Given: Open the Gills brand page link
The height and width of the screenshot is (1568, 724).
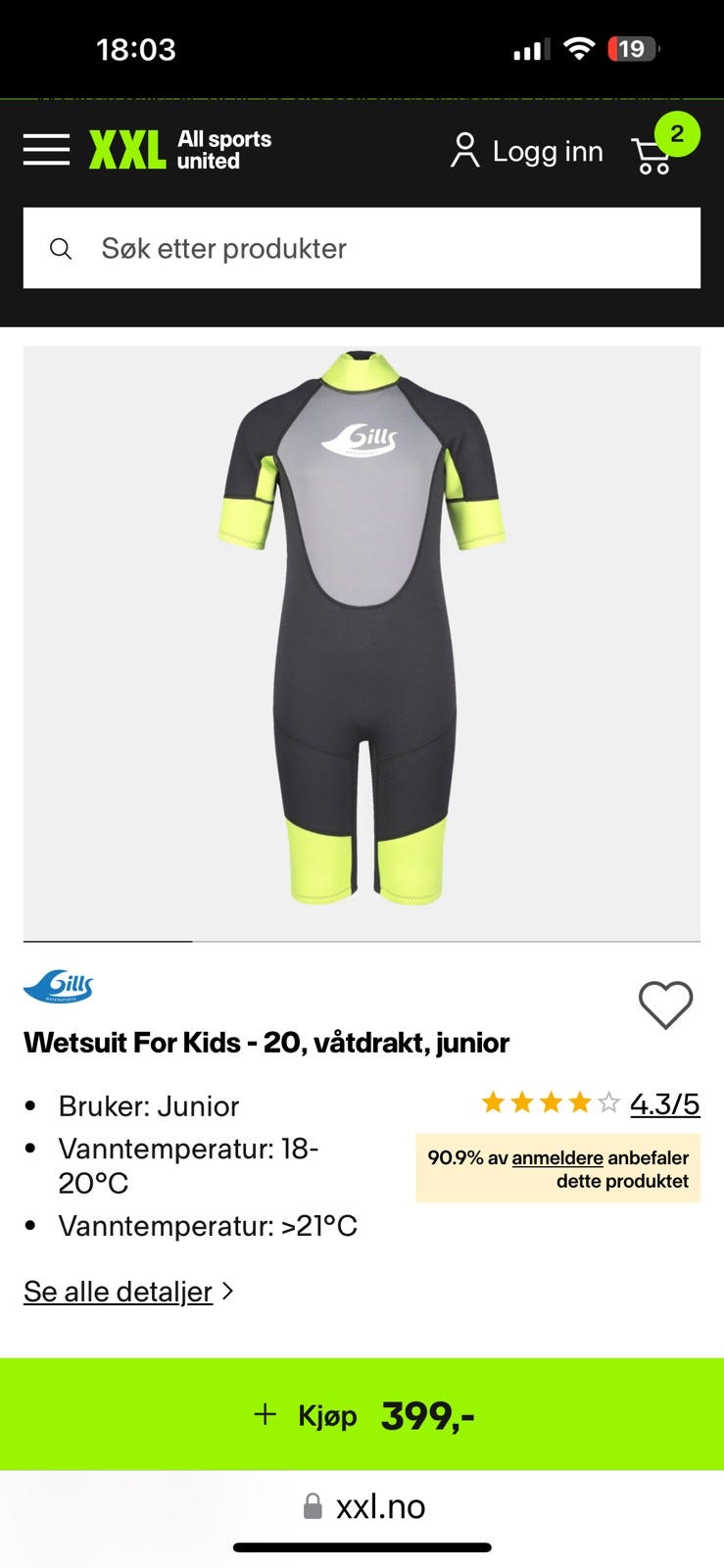Looking at the screenshot, I should (59, 987).
